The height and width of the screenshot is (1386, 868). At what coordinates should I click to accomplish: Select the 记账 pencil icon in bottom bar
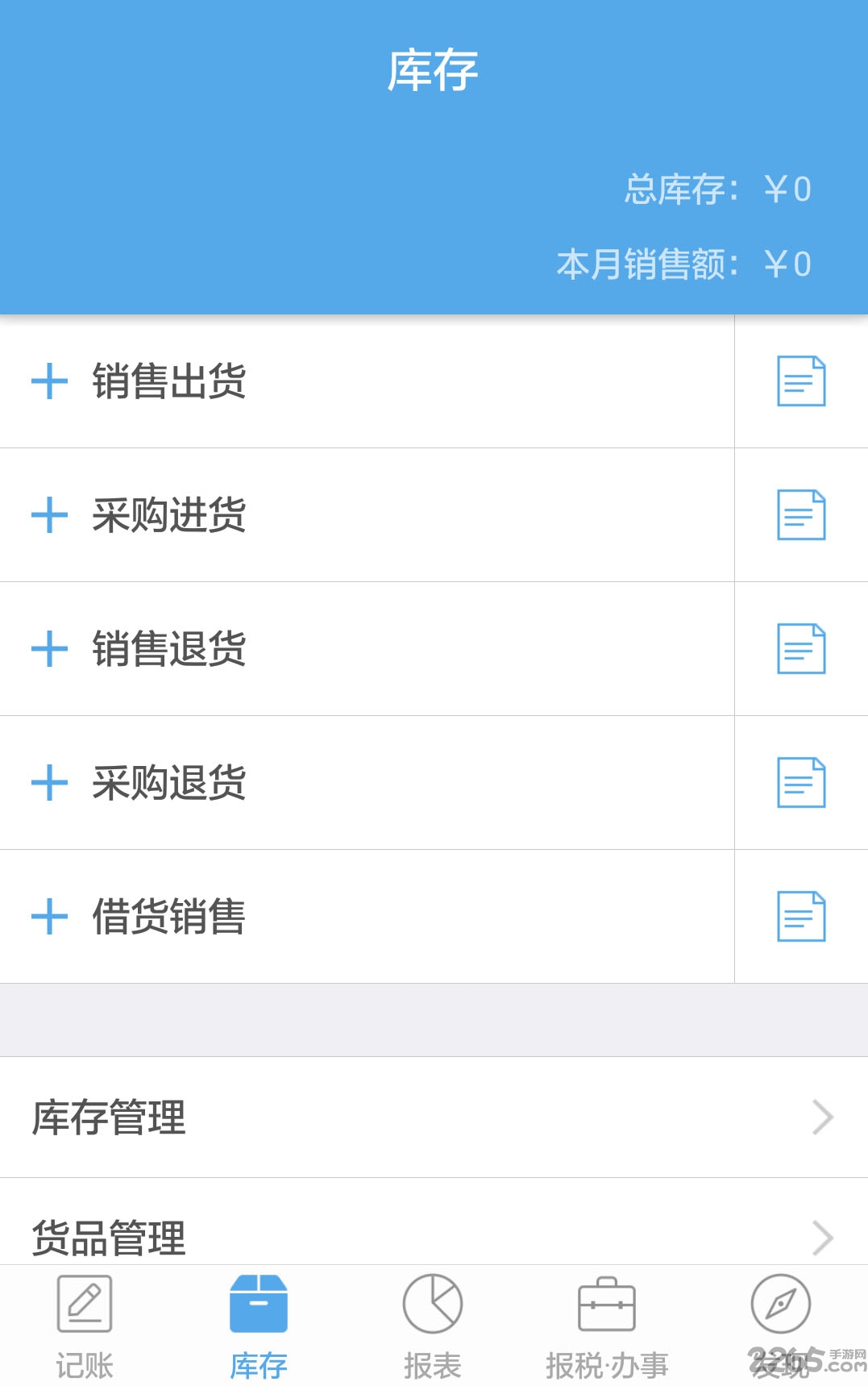pyautogui.click(x=84, y=1301)
